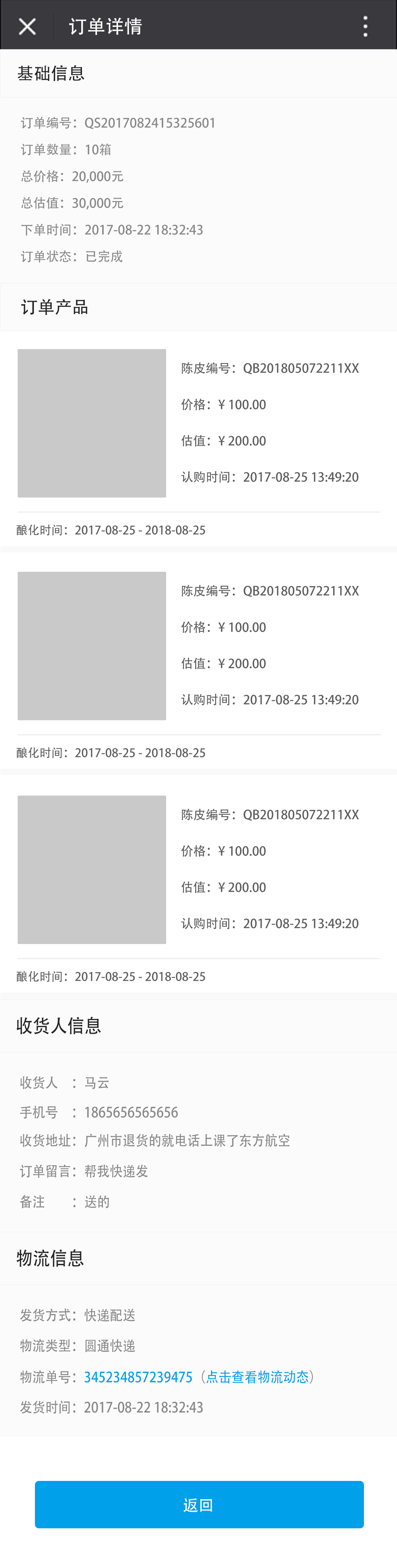Tap the blue 返回 button
This screenshot has height=1568, width=397.
[199, 1504]
